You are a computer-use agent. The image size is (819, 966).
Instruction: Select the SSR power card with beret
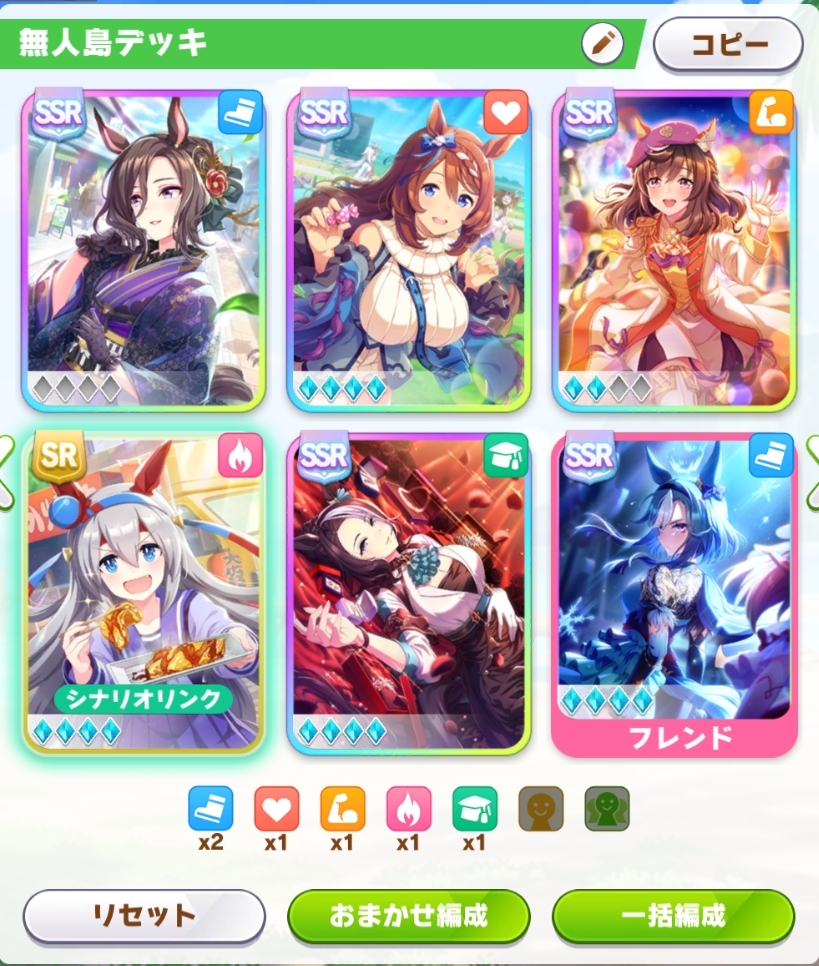pyautogui.click(x=674, y=248)
